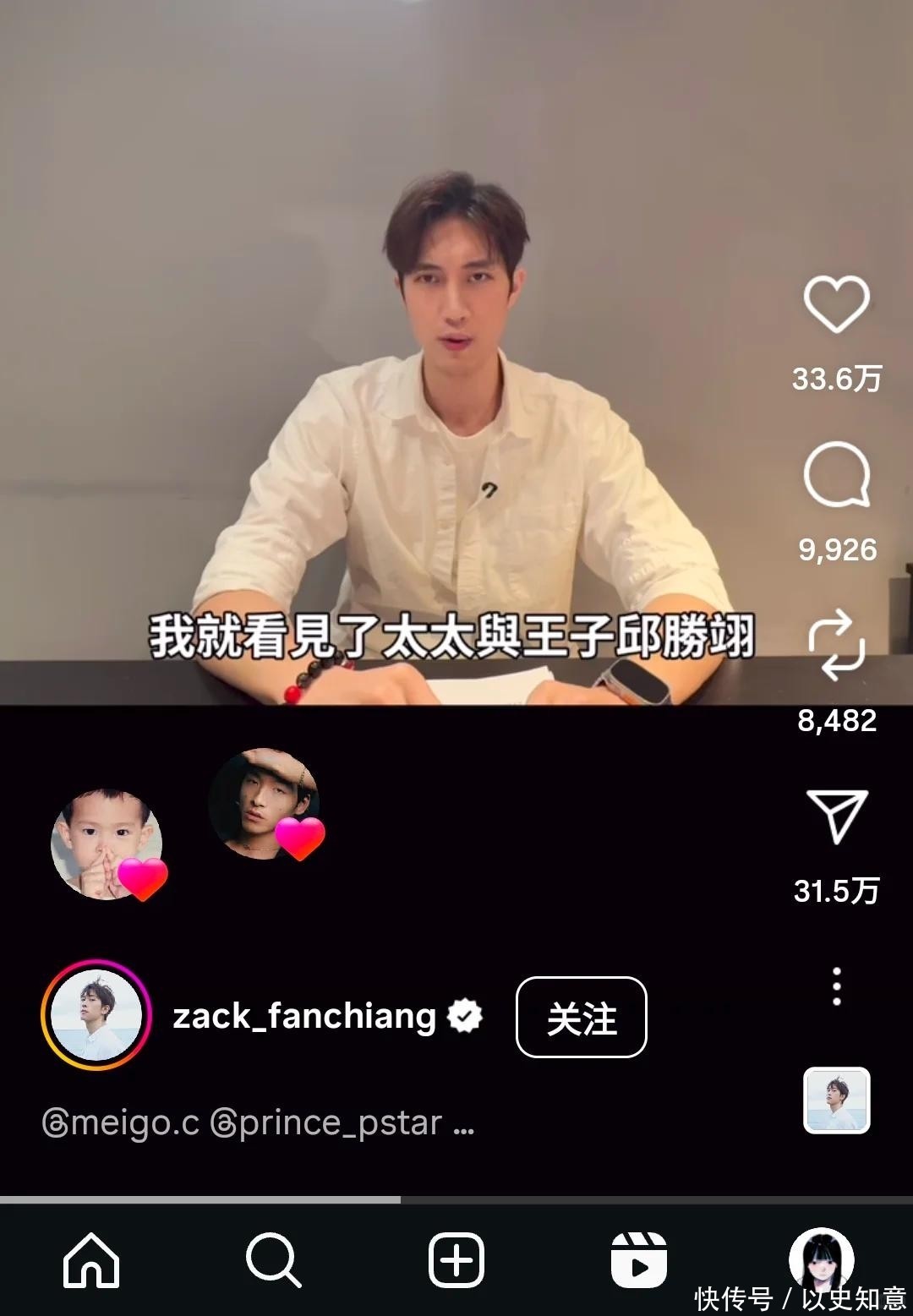
Task: Open the three-dot more options menu
Action: click(836, 986)
